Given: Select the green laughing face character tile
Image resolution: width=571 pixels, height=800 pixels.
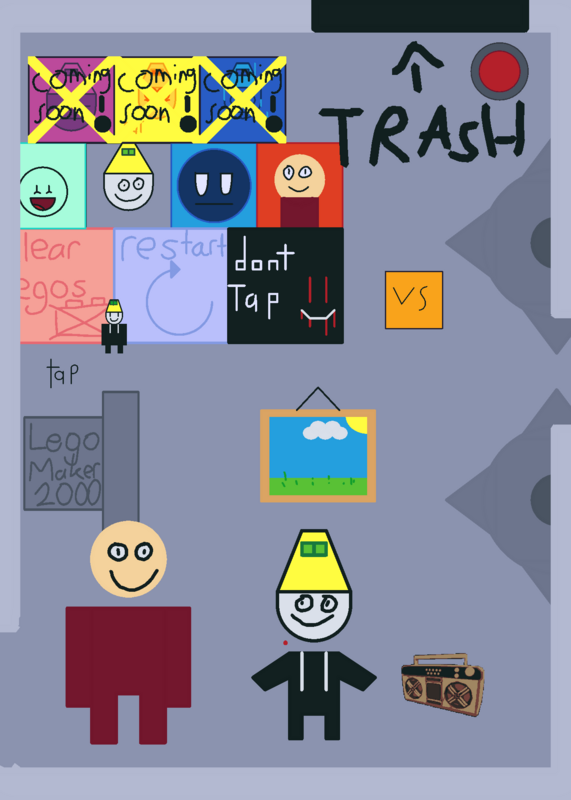Looking at the screenshot, I should (x=53, y=186).
